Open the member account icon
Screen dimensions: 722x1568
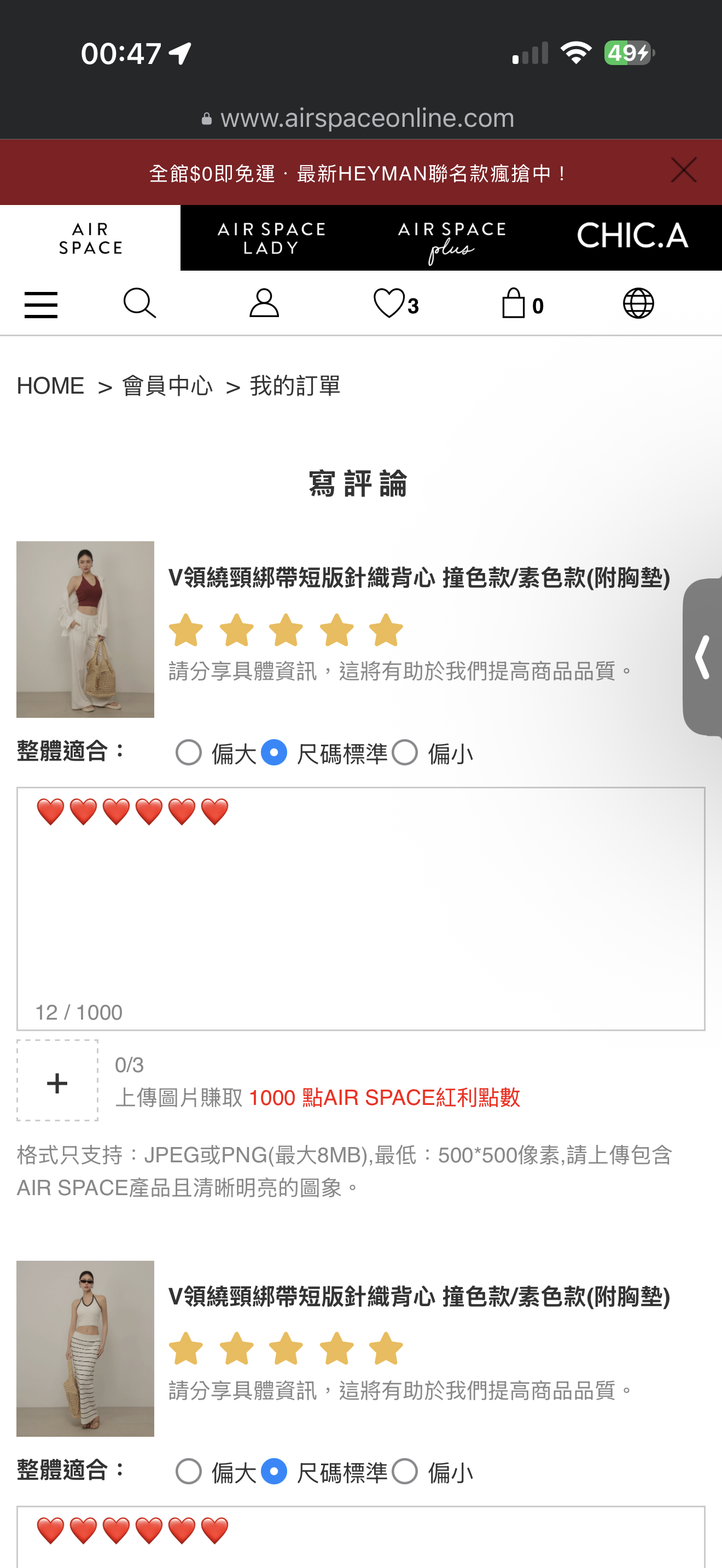pos(264,303)
